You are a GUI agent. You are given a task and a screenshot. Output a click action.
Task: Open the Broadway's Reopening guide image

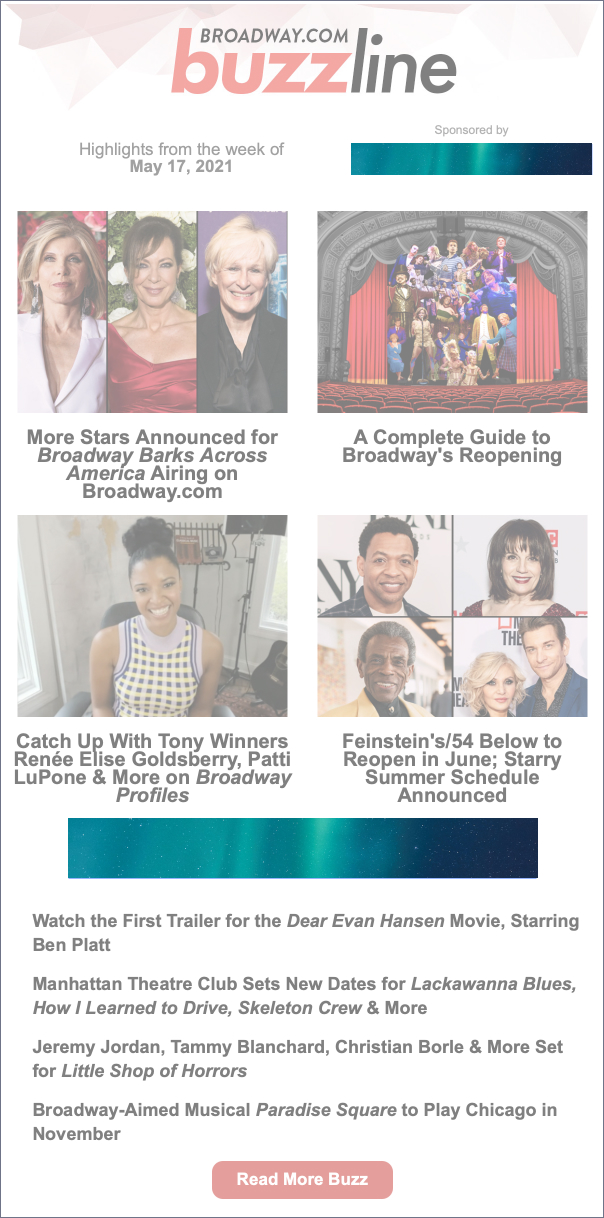(x=452, y=312)
